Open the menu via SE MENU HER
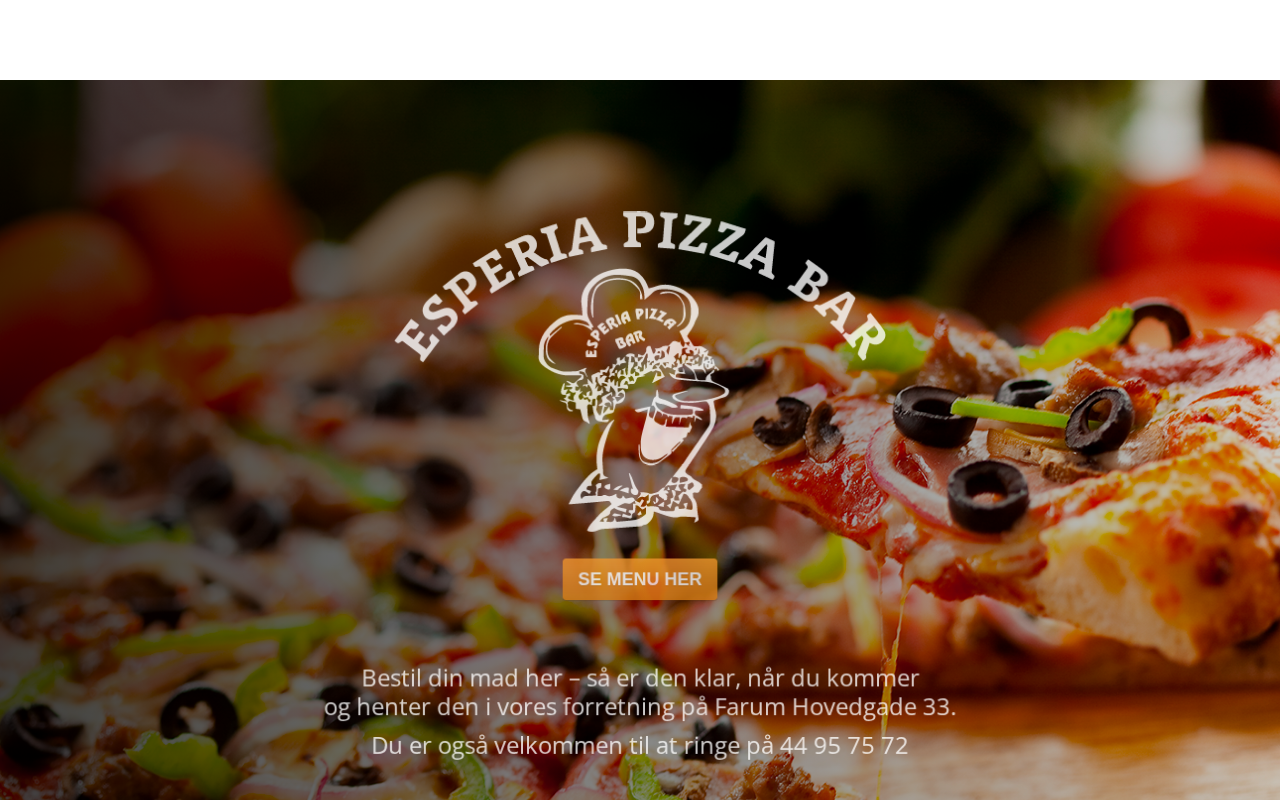 (x=639, y=579)
